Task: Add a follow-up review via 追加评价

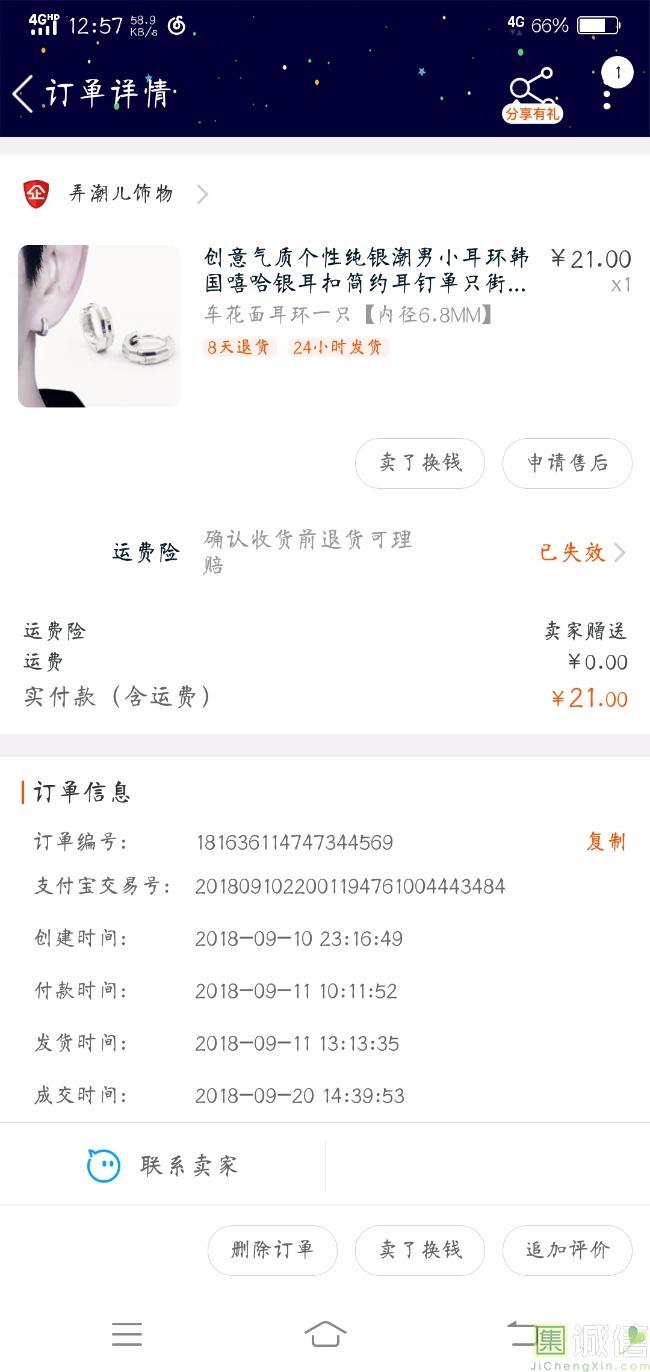Action: (x=567, y=1250)
